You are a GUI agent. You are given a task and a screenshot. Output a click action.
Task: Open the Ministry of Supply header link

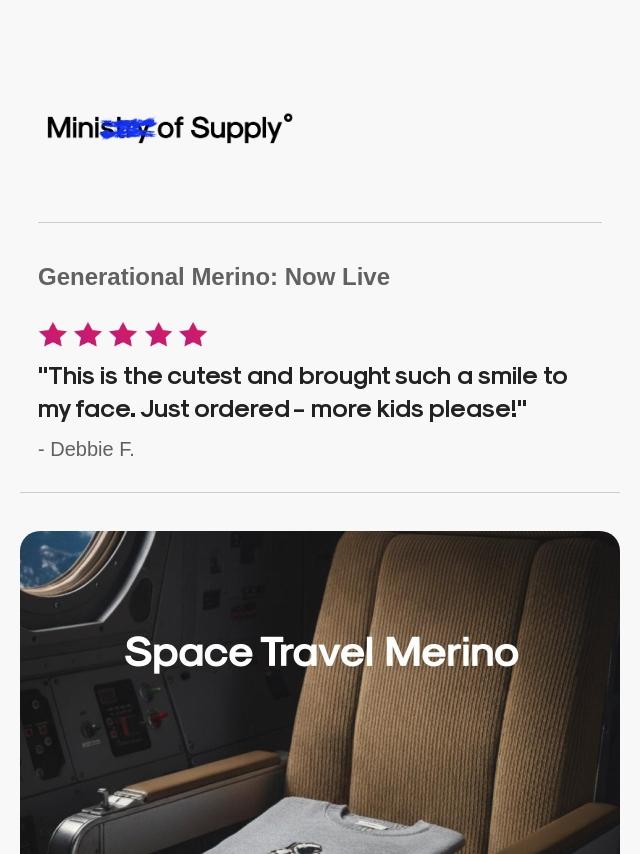coord(169,128)
